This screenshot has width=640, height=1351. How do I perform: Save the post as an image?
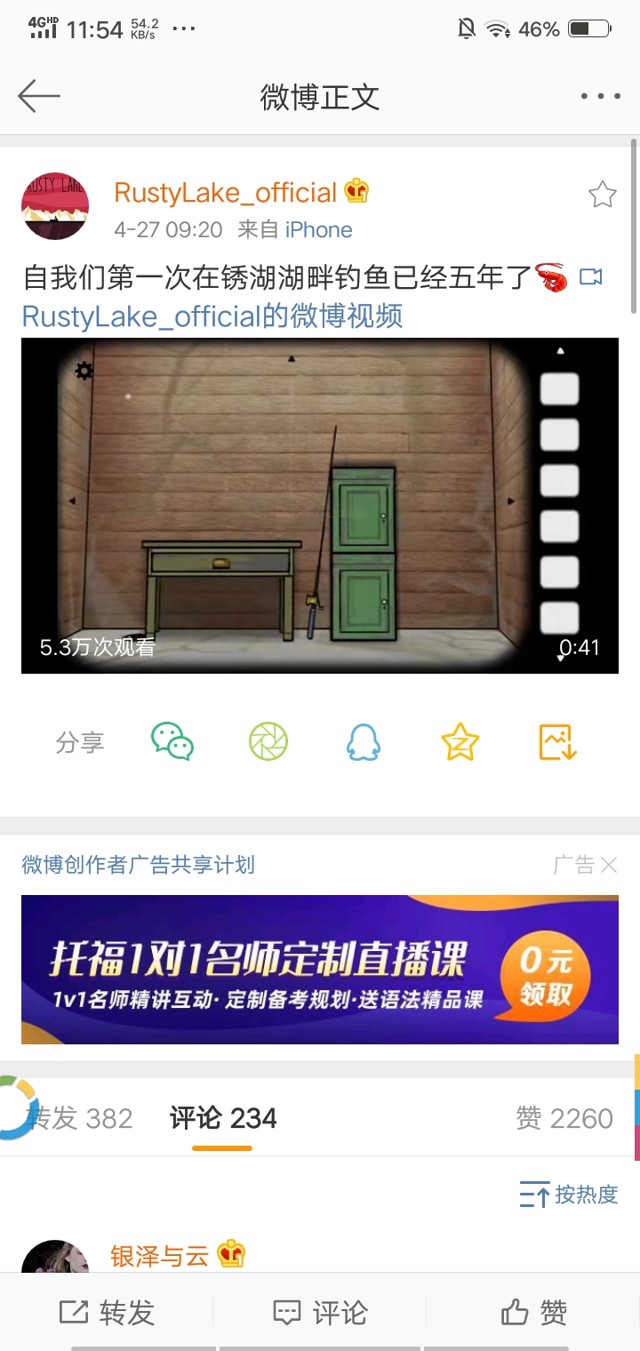(x=557, y=742)
